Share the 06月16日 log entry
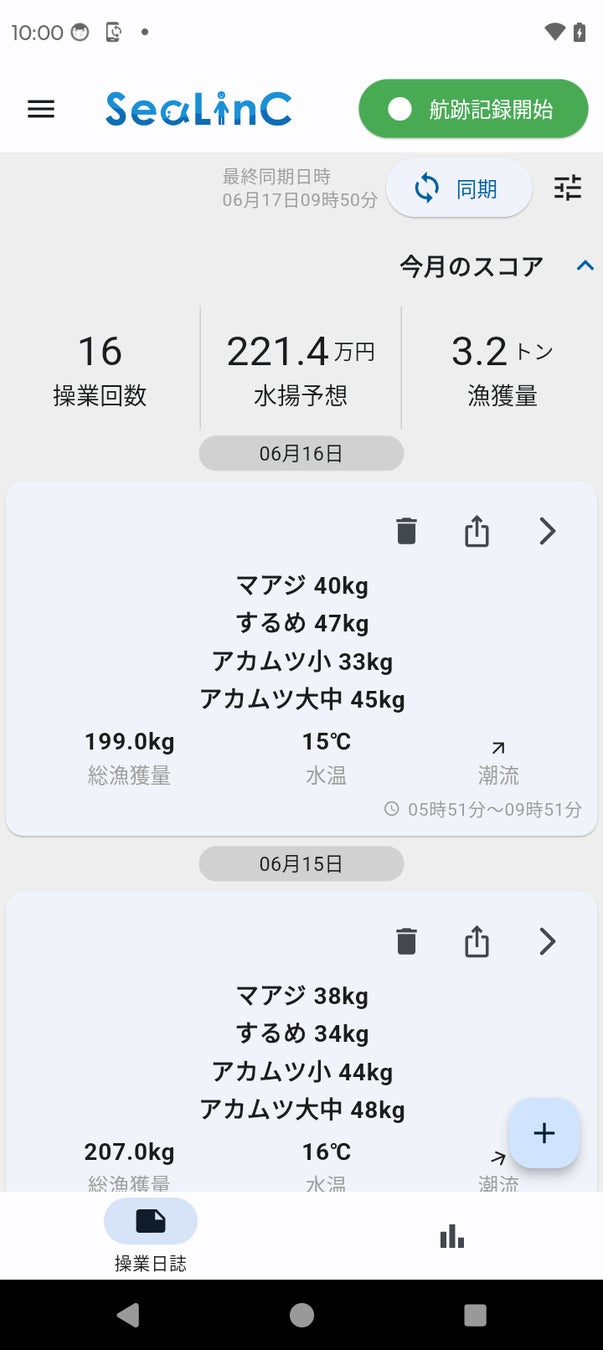The image size is (603, 1350). (477, 531)
